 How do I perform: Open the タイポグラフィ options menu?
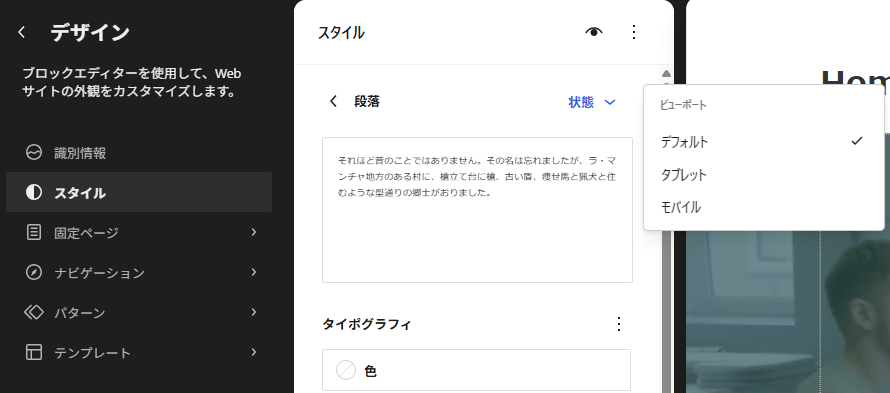point(619,324)
